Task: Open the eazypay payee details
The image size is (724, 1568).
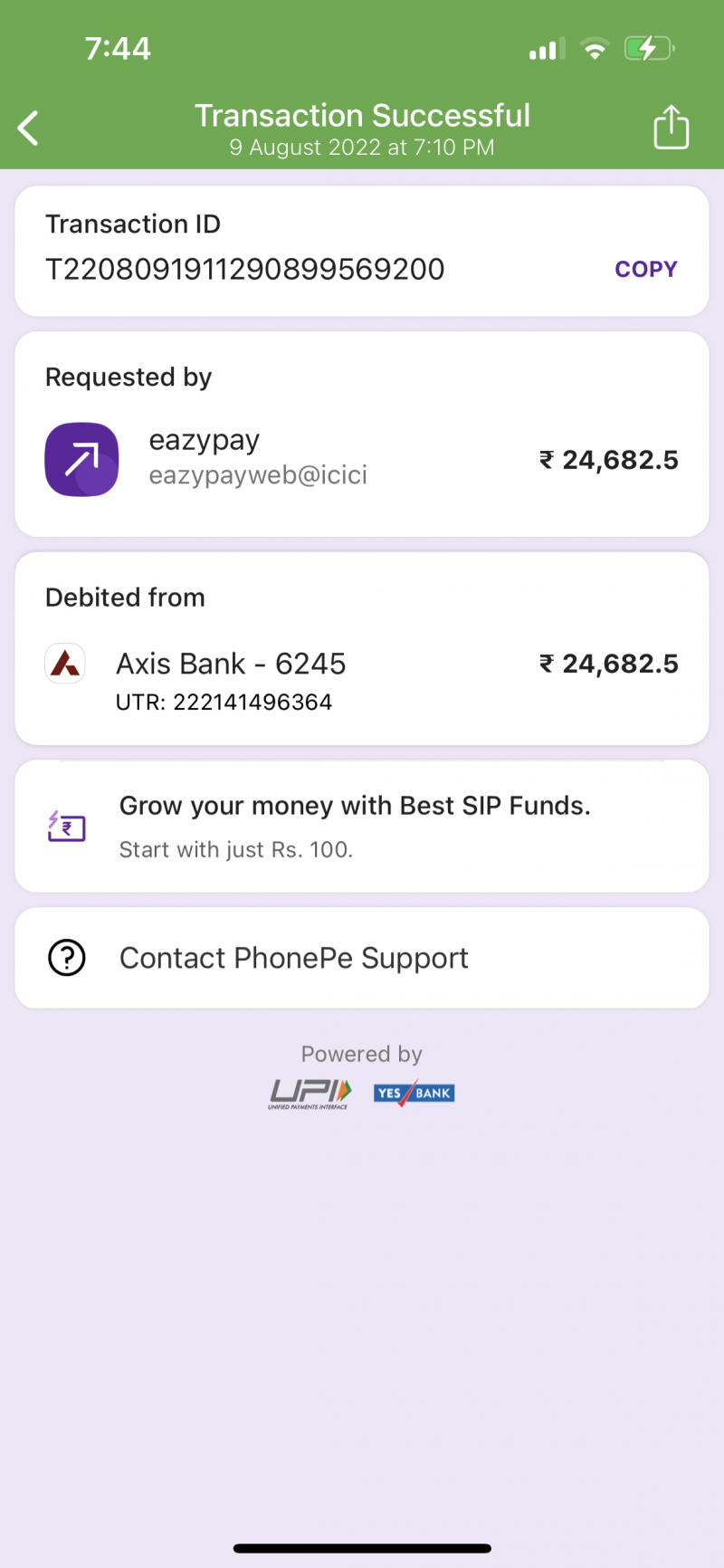Action: coord(258,458)
